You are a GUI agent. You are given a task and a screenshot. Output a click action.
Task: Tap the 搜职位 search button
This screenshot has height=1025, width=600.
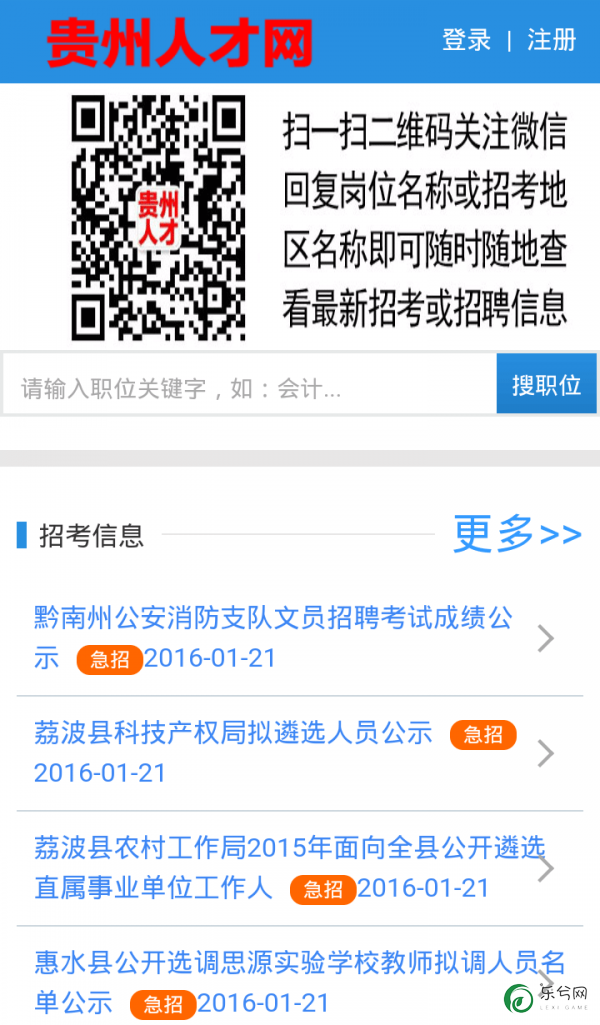[546, 384]
